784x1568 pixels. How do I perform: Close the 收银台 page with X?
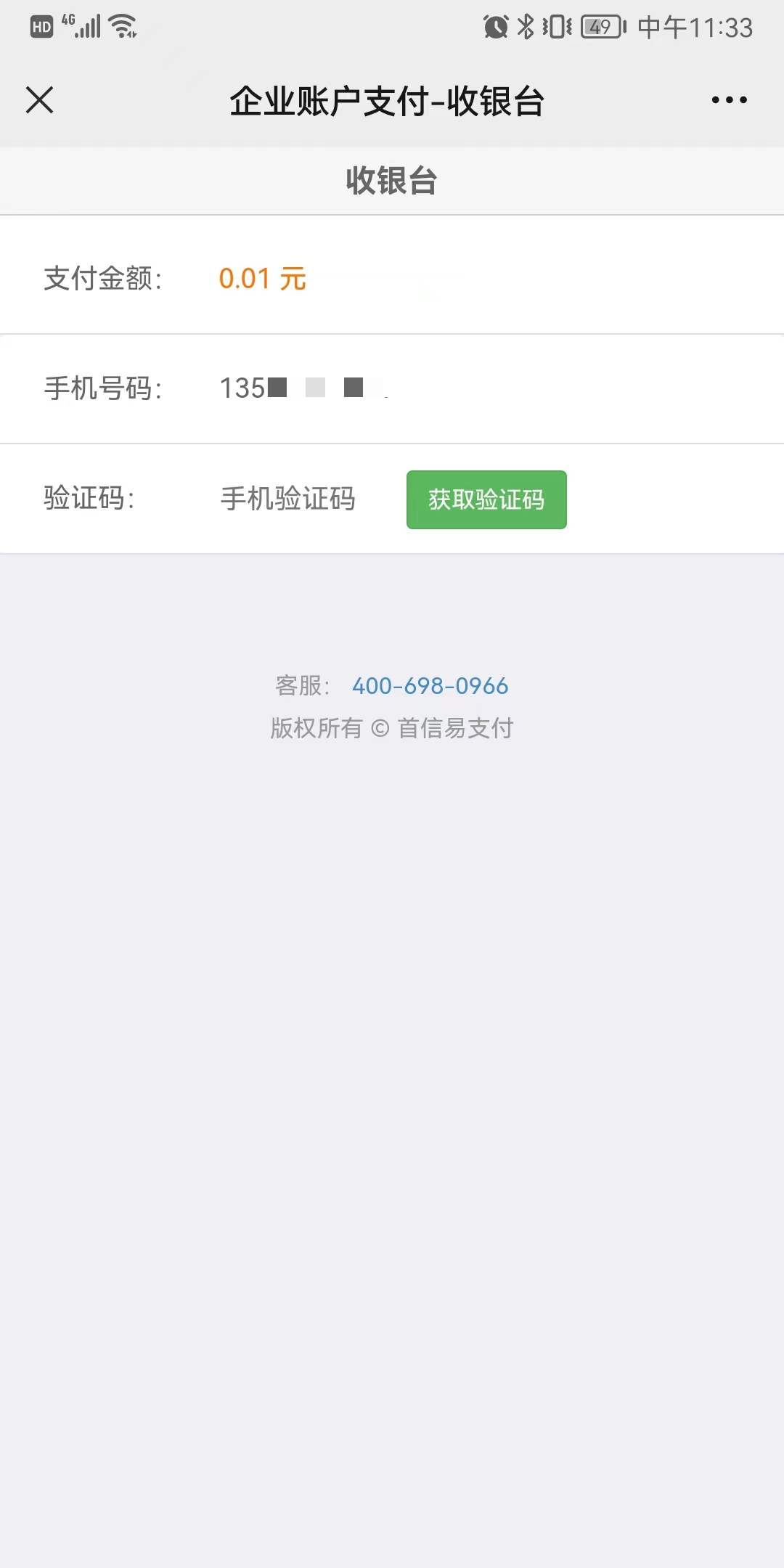coord(40,100)
